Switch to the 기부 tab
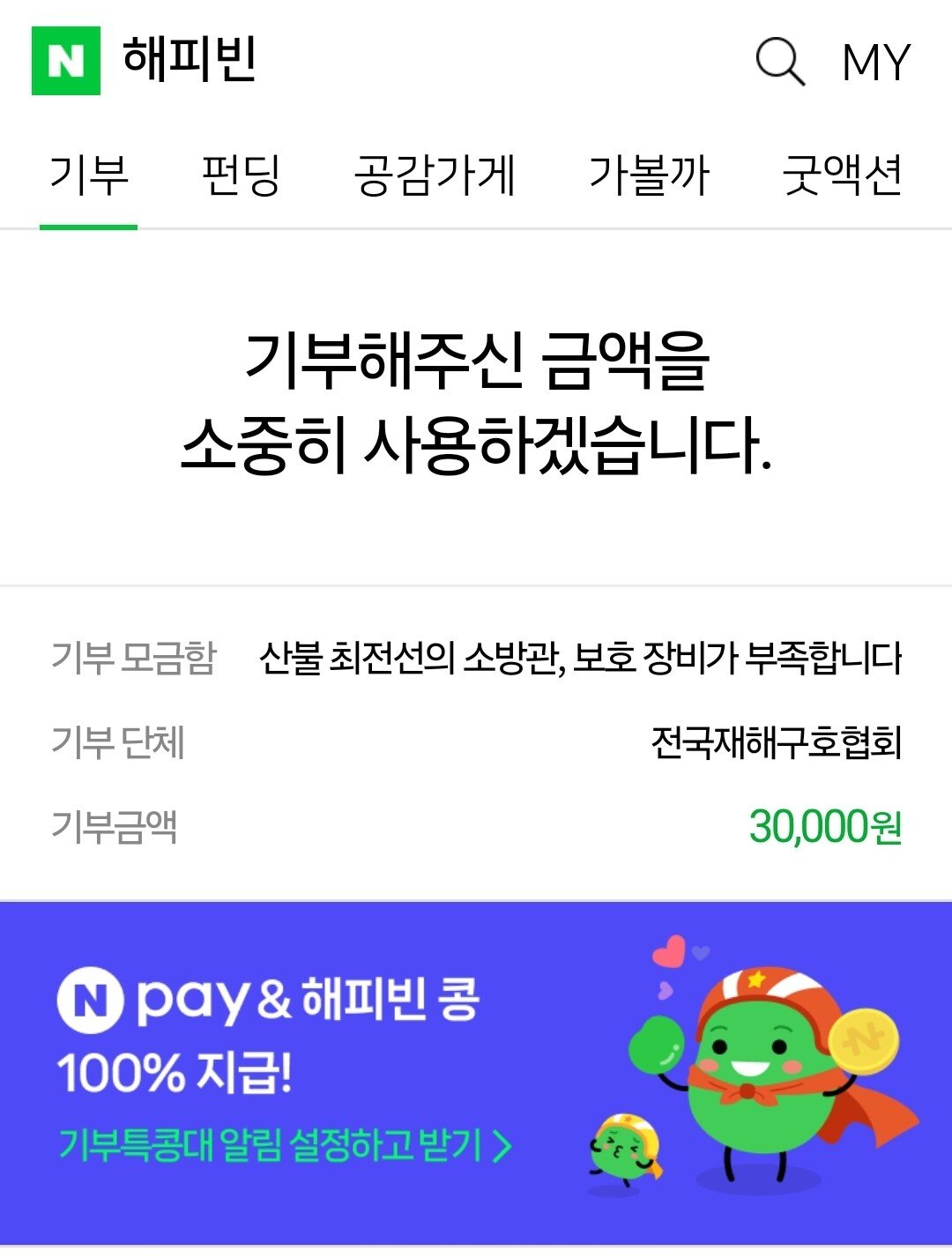Screen dimensions: 952x1259 click(x=88, y=176)
